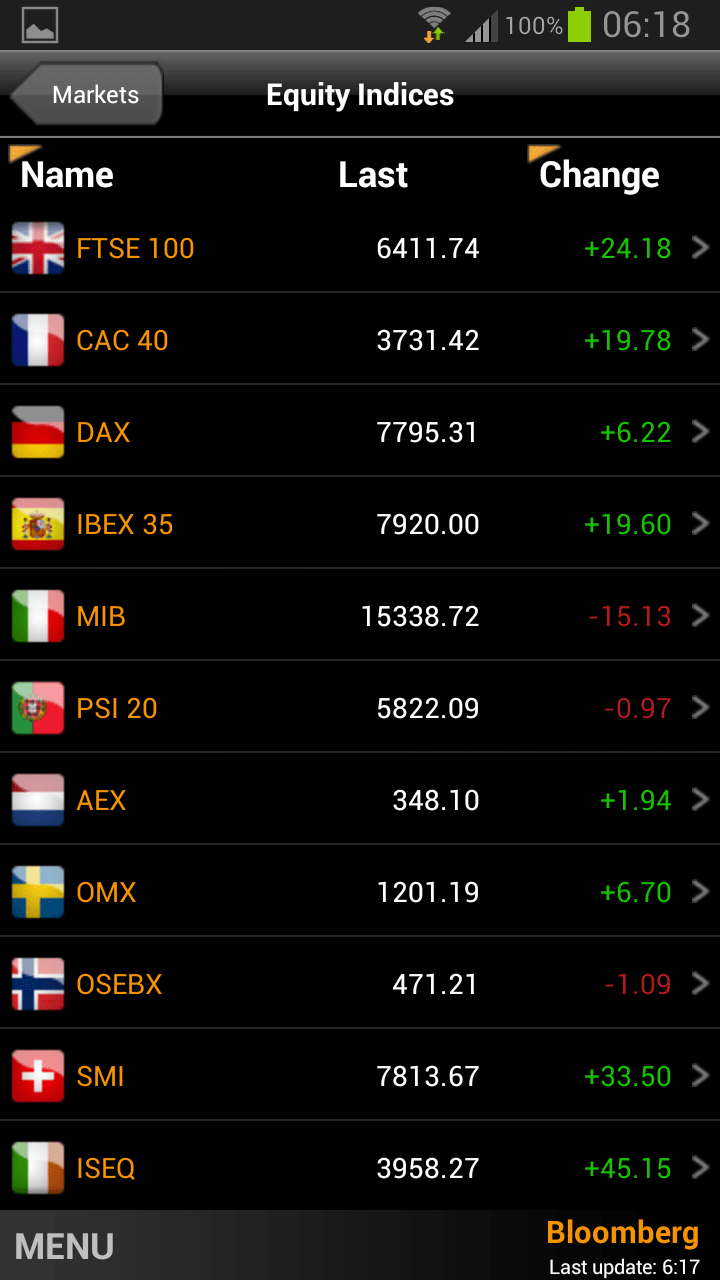Open the DAX index row
This screenshot has width=720, height=1280.
pos(360,432)
